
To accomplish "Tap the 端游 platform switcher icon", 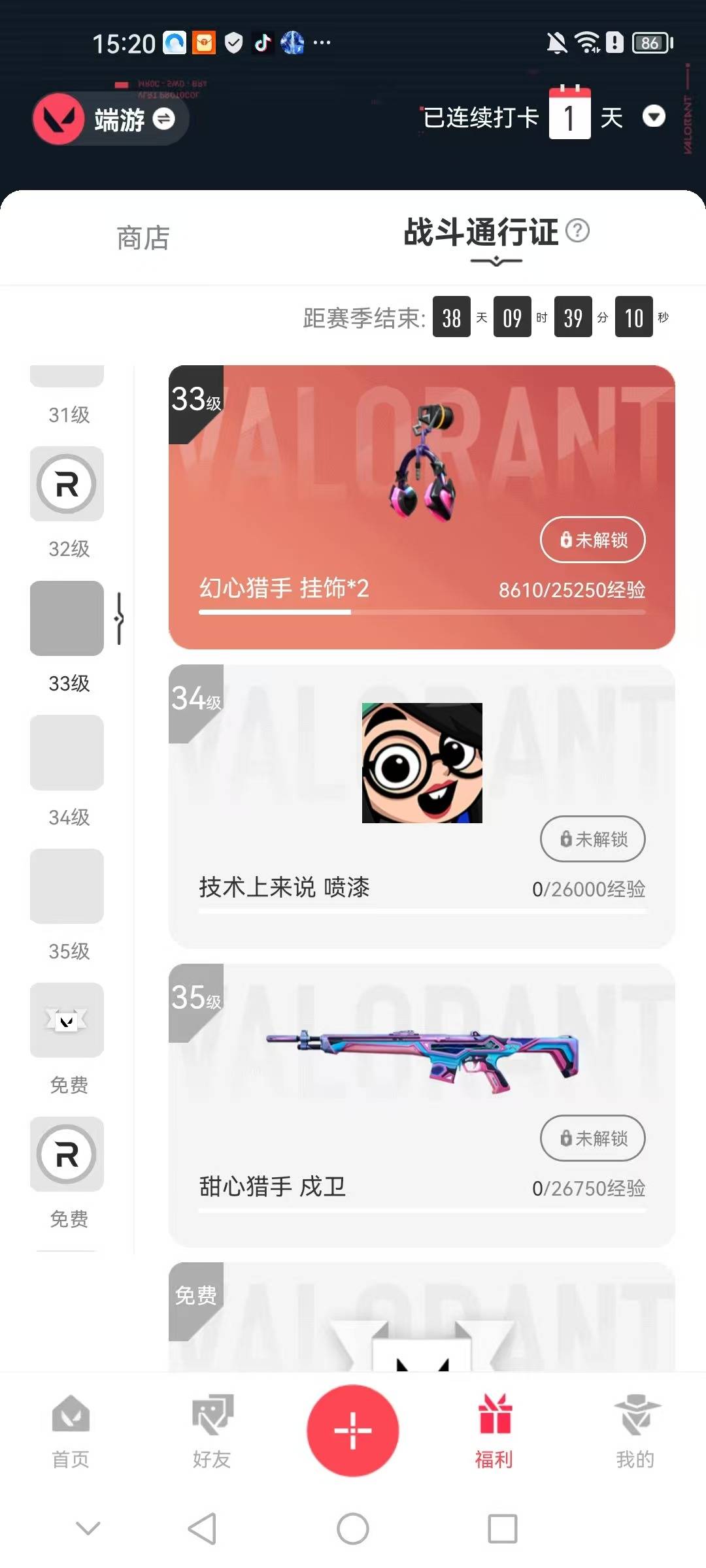I will (x=163, y=120).
